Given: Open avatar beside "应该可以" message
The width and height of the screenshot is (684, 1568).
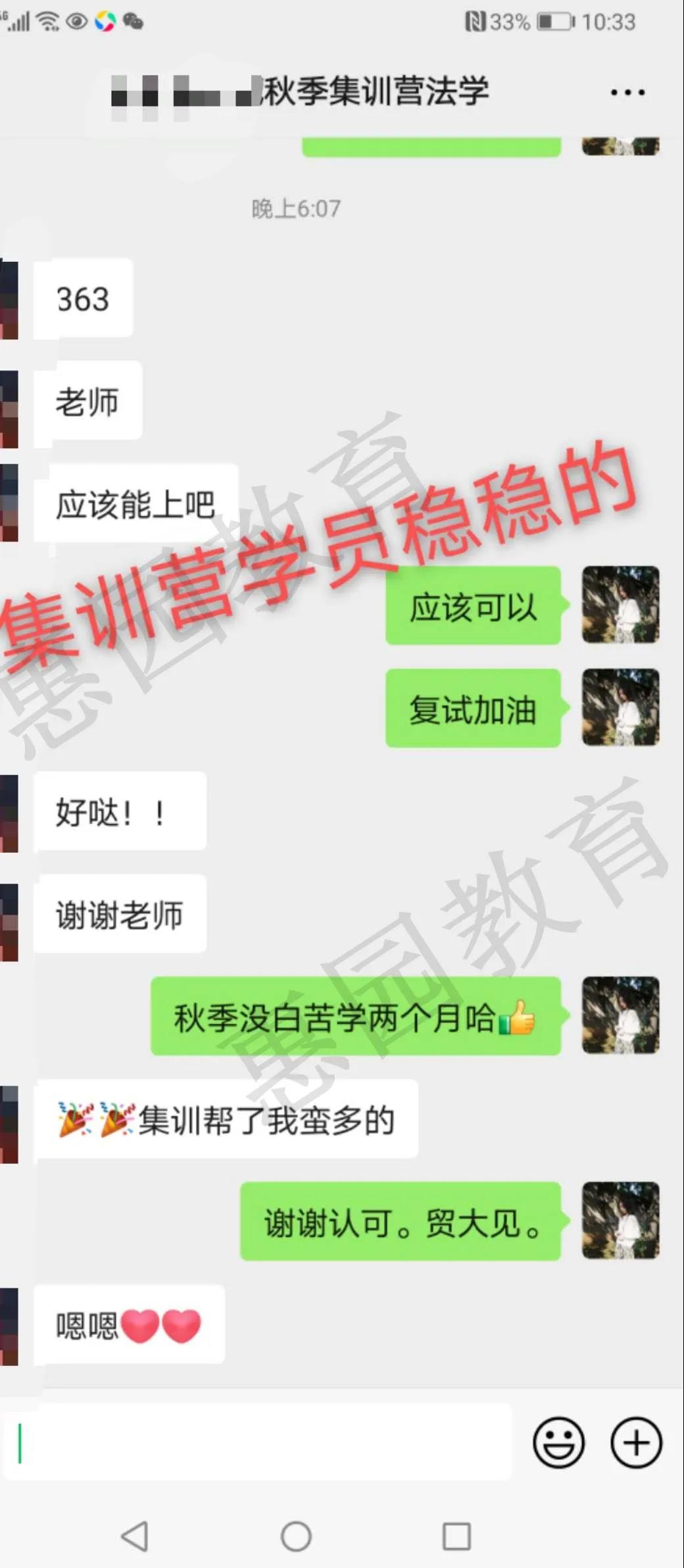Looking at the screenshot, I should coord(620,604).
